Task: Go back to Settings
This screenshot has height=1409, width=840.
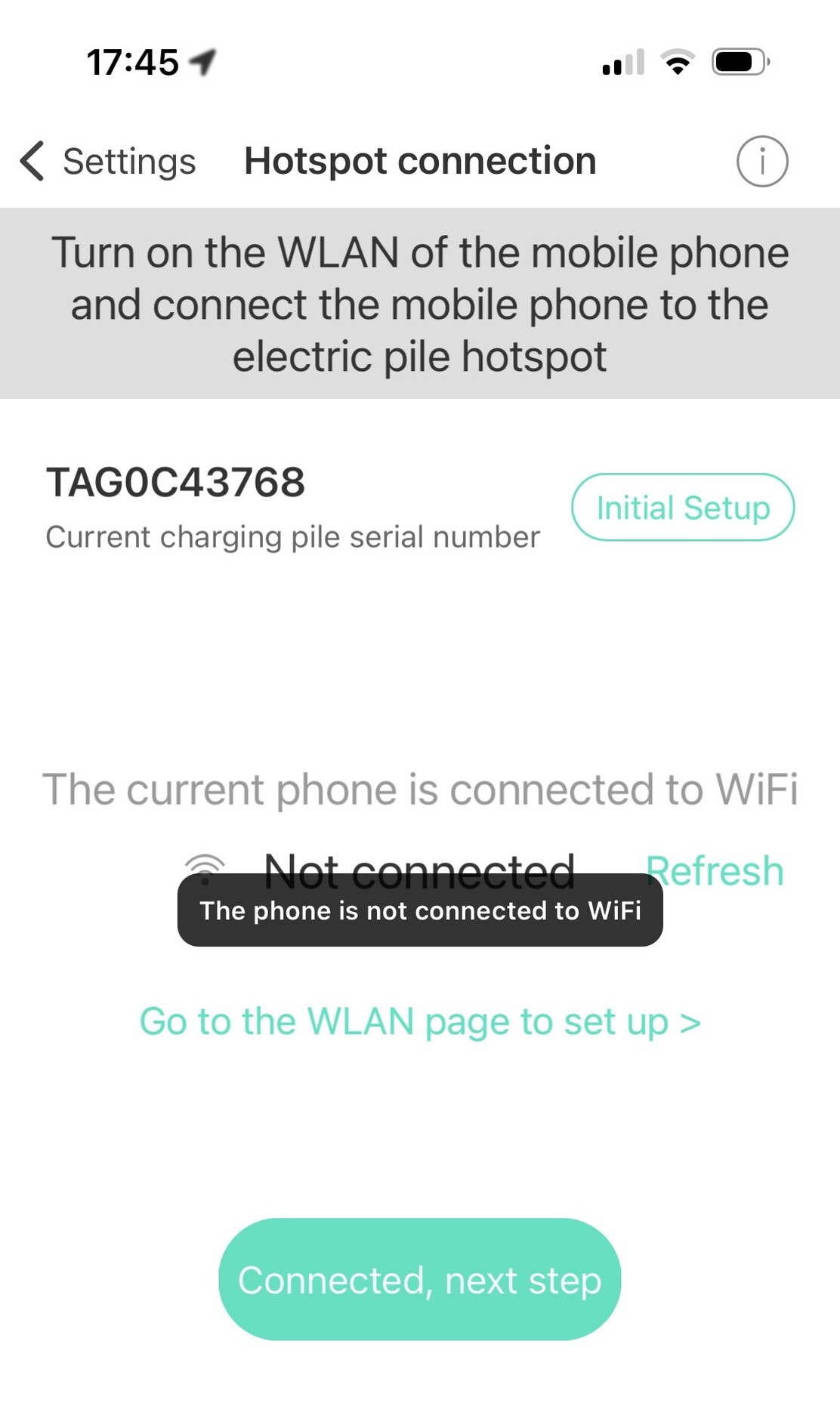Action: [x=107, y=161]
